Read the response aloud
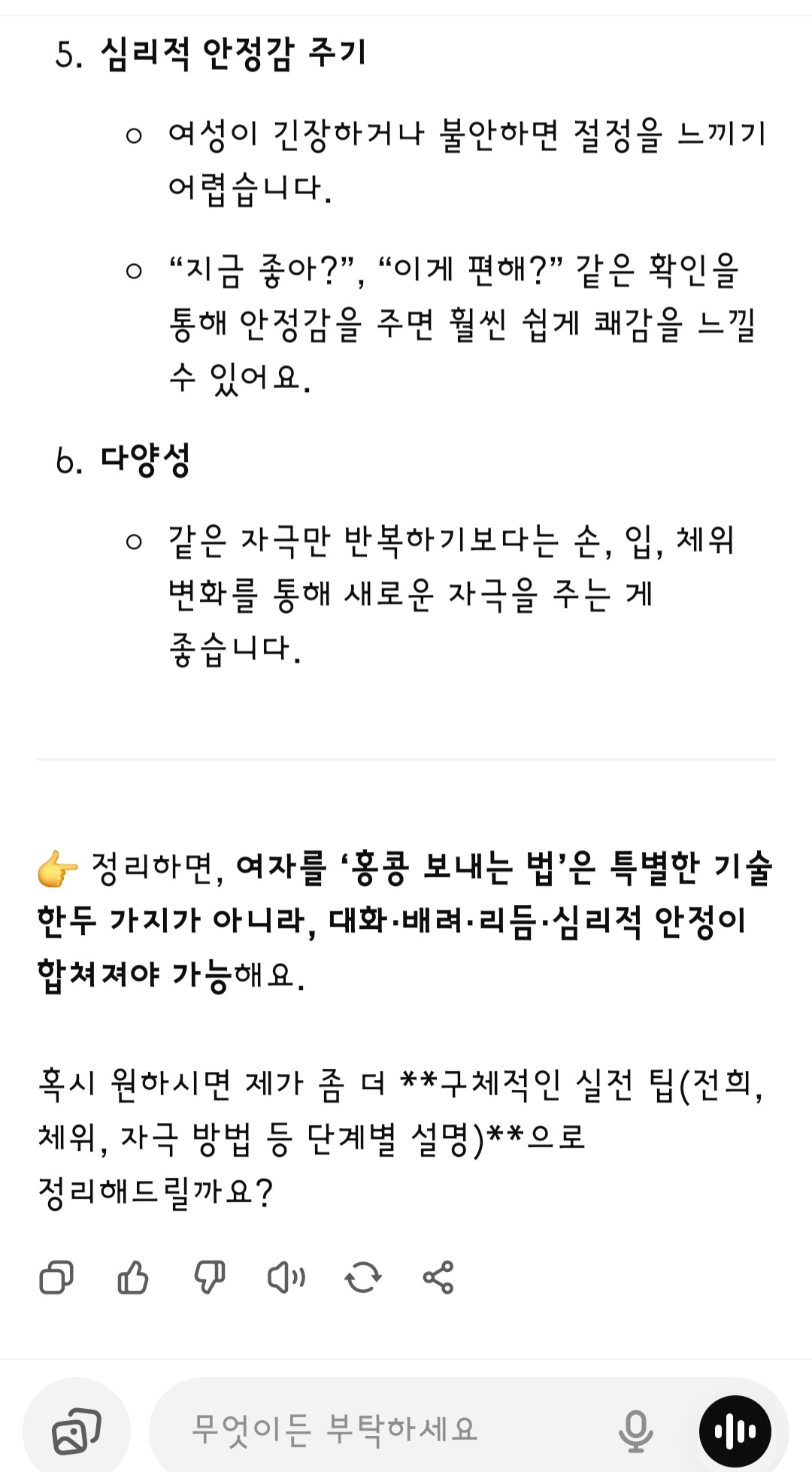The width and height of the screenshot is (812, 1472). [x=286, y=1277]
